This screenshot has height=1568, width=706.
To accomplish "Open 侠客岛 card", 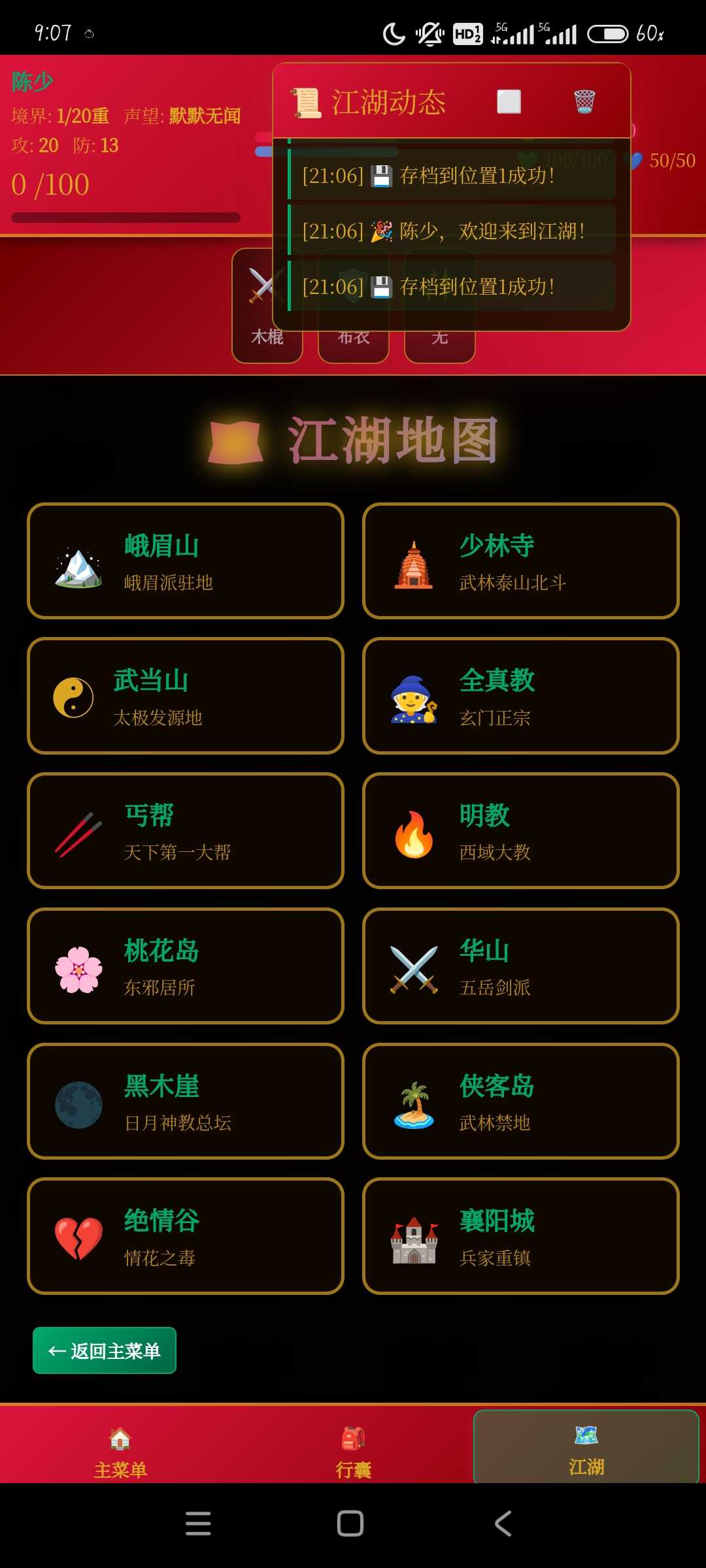I will (x=520, y=1101).
